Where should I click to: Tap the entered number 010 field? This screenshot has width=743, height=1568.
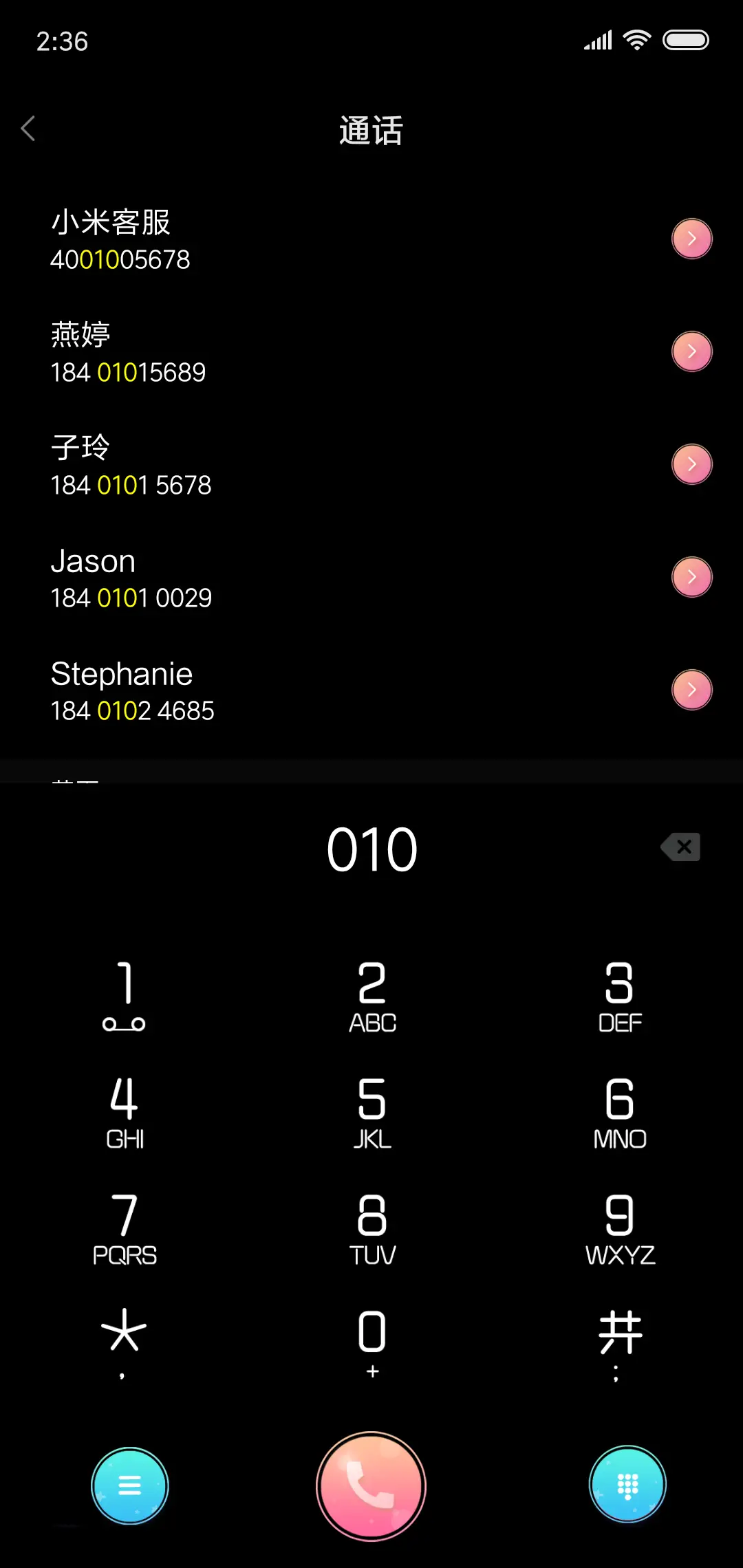coord(371,847)
